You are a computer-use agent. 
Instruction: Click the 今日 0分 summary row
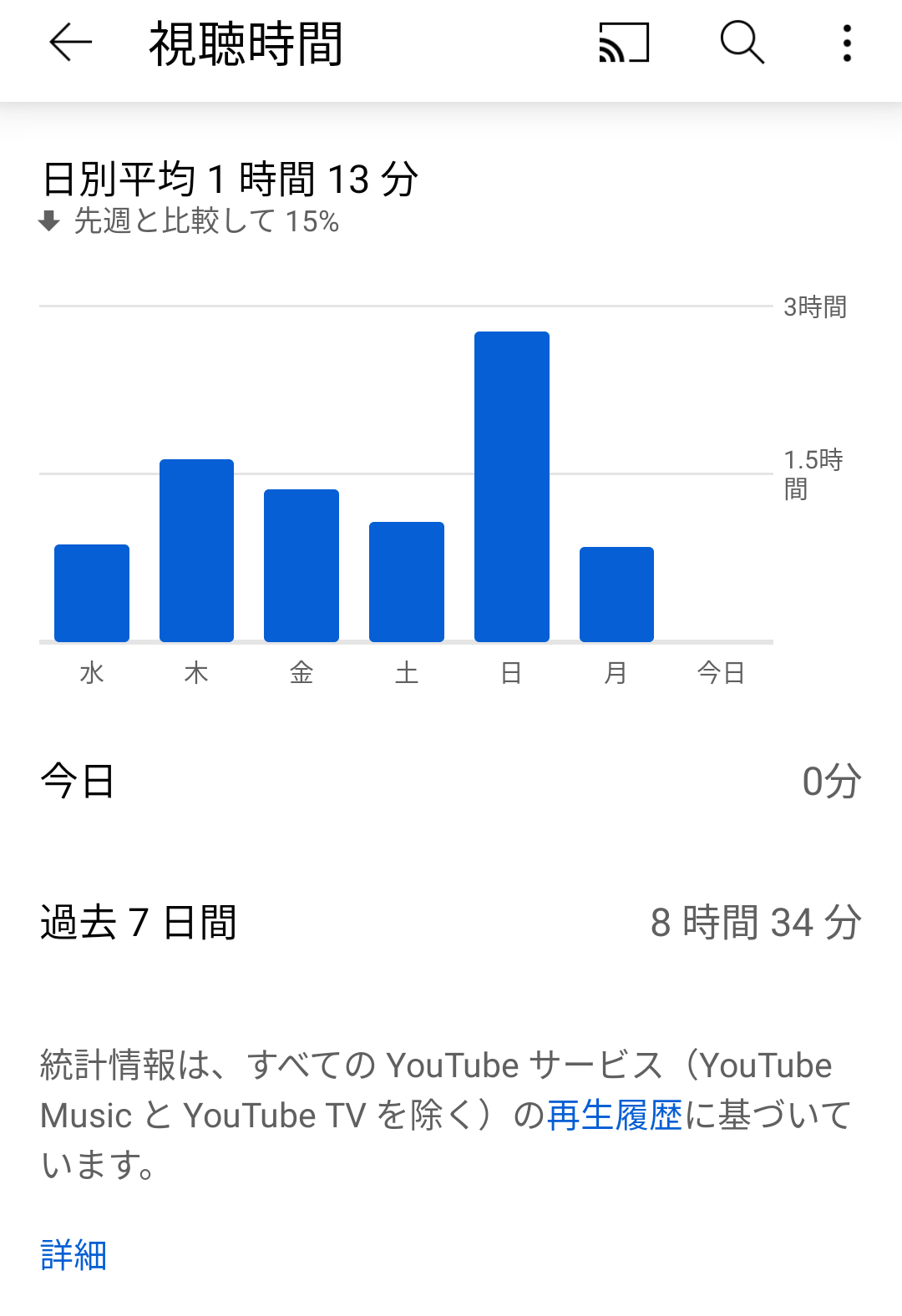(x=451, y=782)
